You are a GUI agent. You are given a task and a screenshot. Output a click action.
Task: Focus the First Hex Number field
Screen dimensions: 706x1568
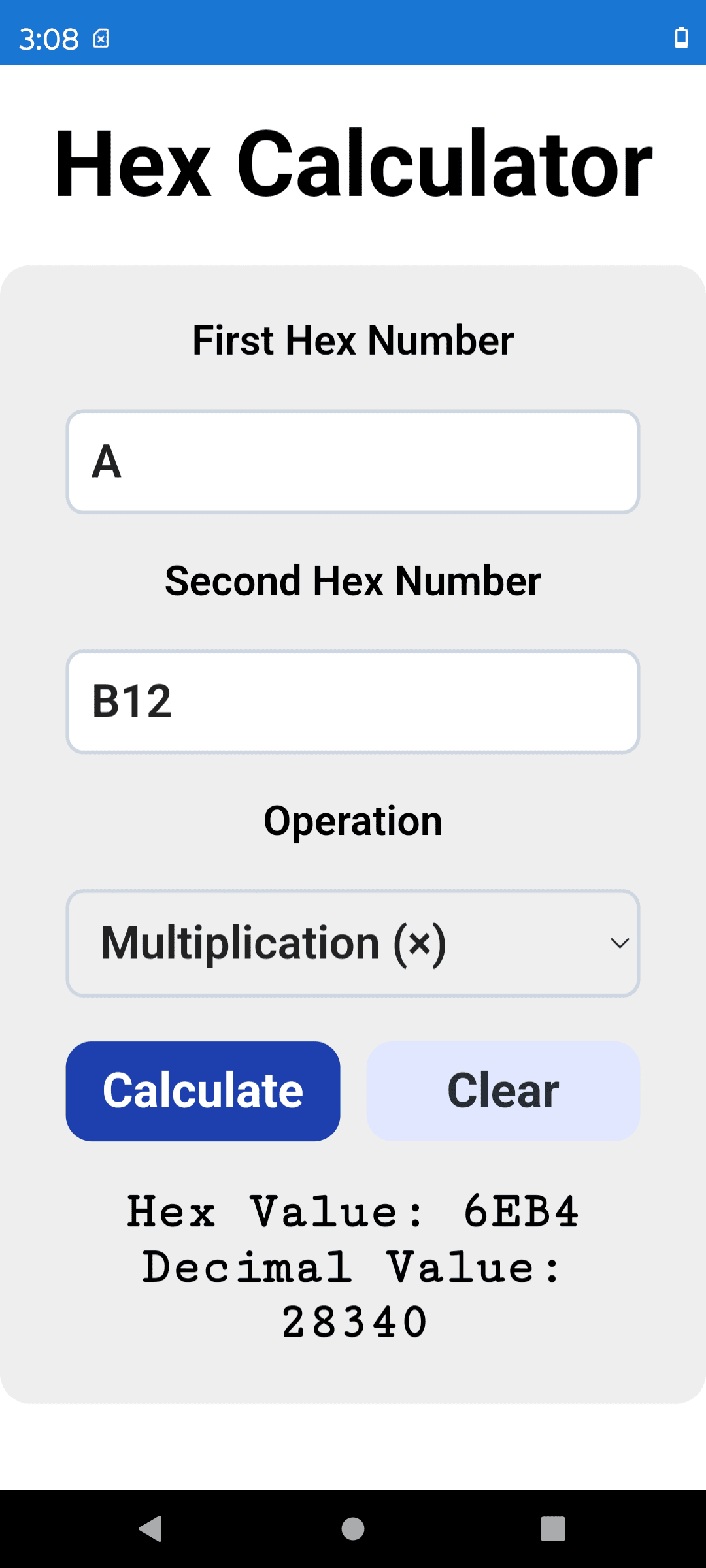point(353,462)
